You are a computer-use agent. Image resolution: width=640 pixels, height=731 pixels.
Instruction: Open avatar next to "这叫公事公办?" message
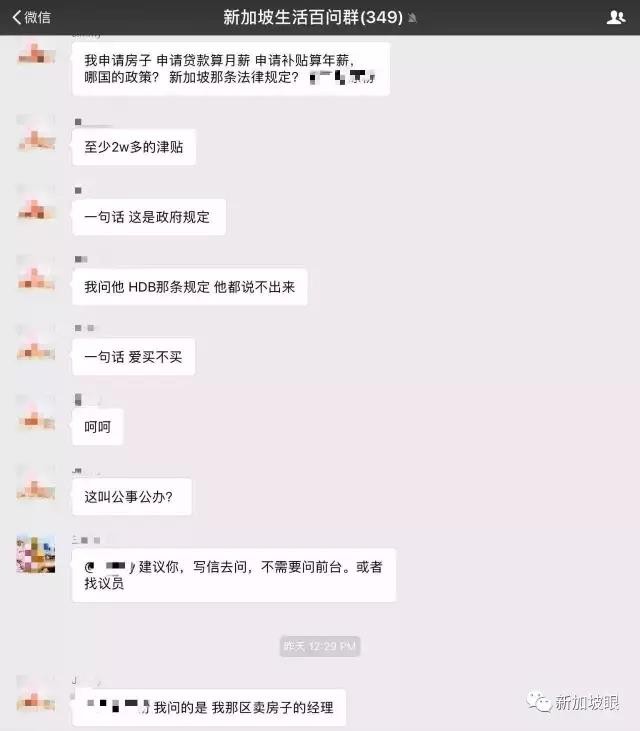(x=36, y=484)
